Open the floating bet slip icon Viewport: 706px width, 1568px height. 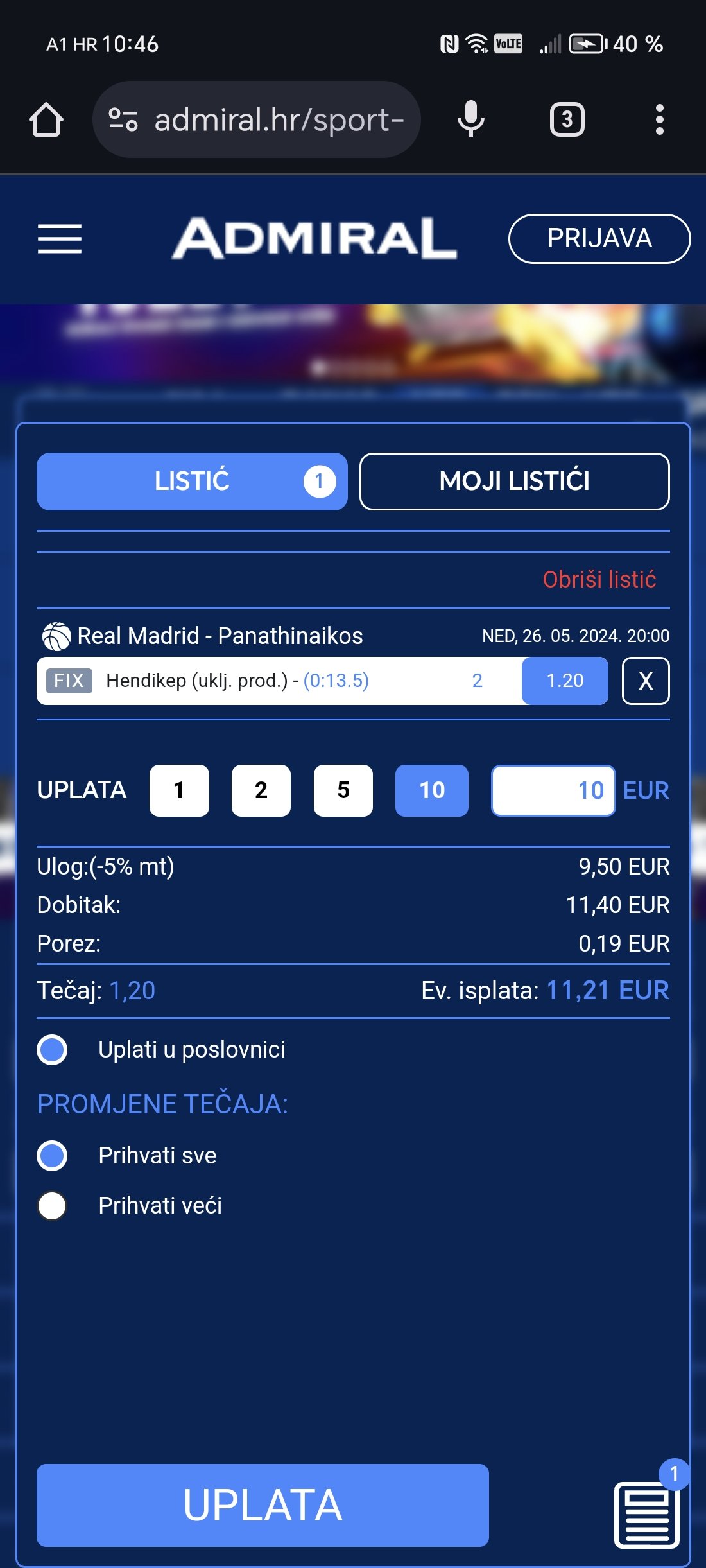coord(647,1514)
